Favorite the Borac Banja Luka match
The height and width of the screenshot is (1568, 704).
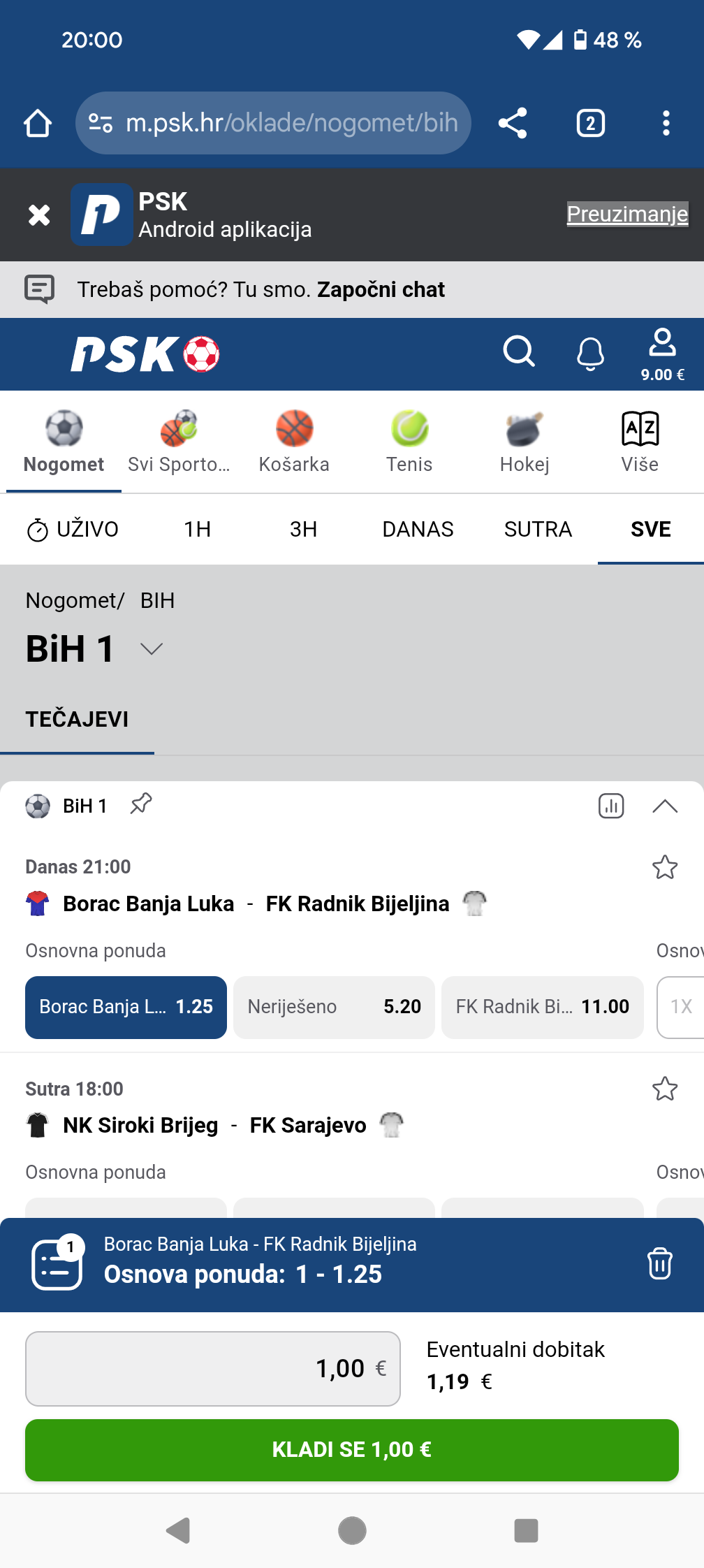(664, 867)
